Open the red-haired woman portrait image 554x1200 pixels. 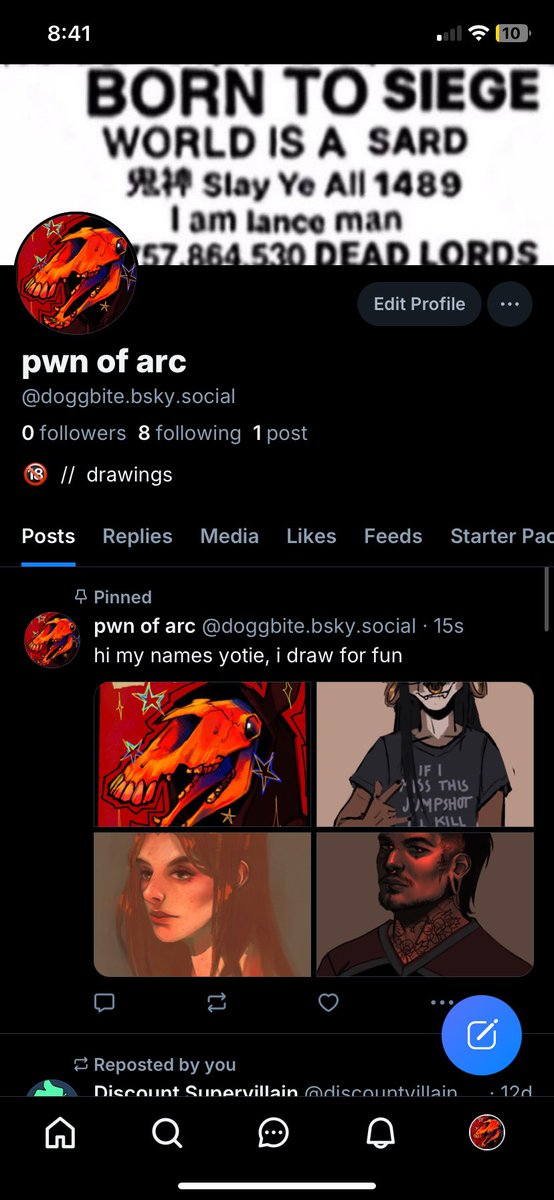coord(203,904)
